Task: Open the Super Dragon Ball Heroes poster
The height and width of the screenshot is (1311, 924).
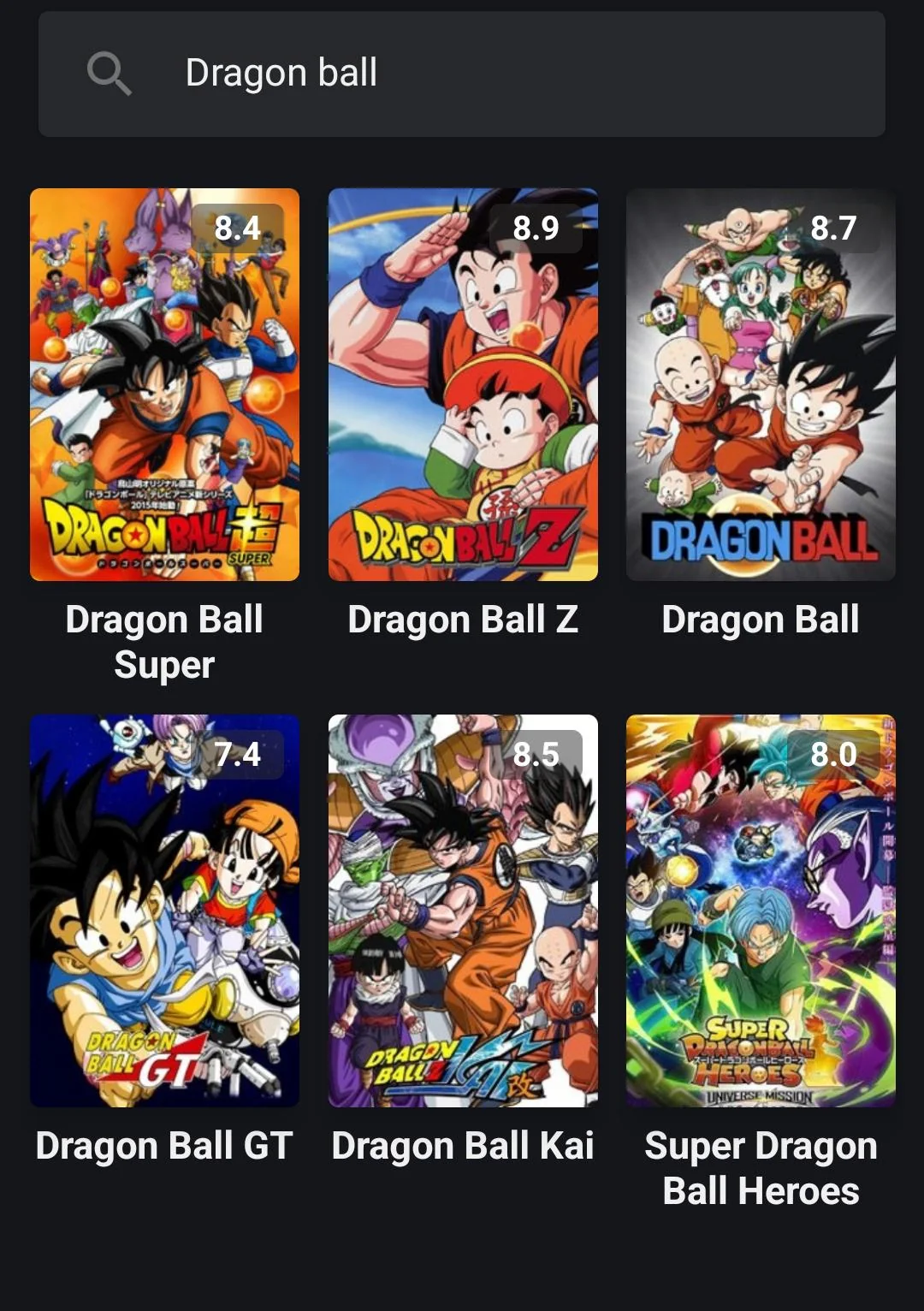Action: (759, 911)
